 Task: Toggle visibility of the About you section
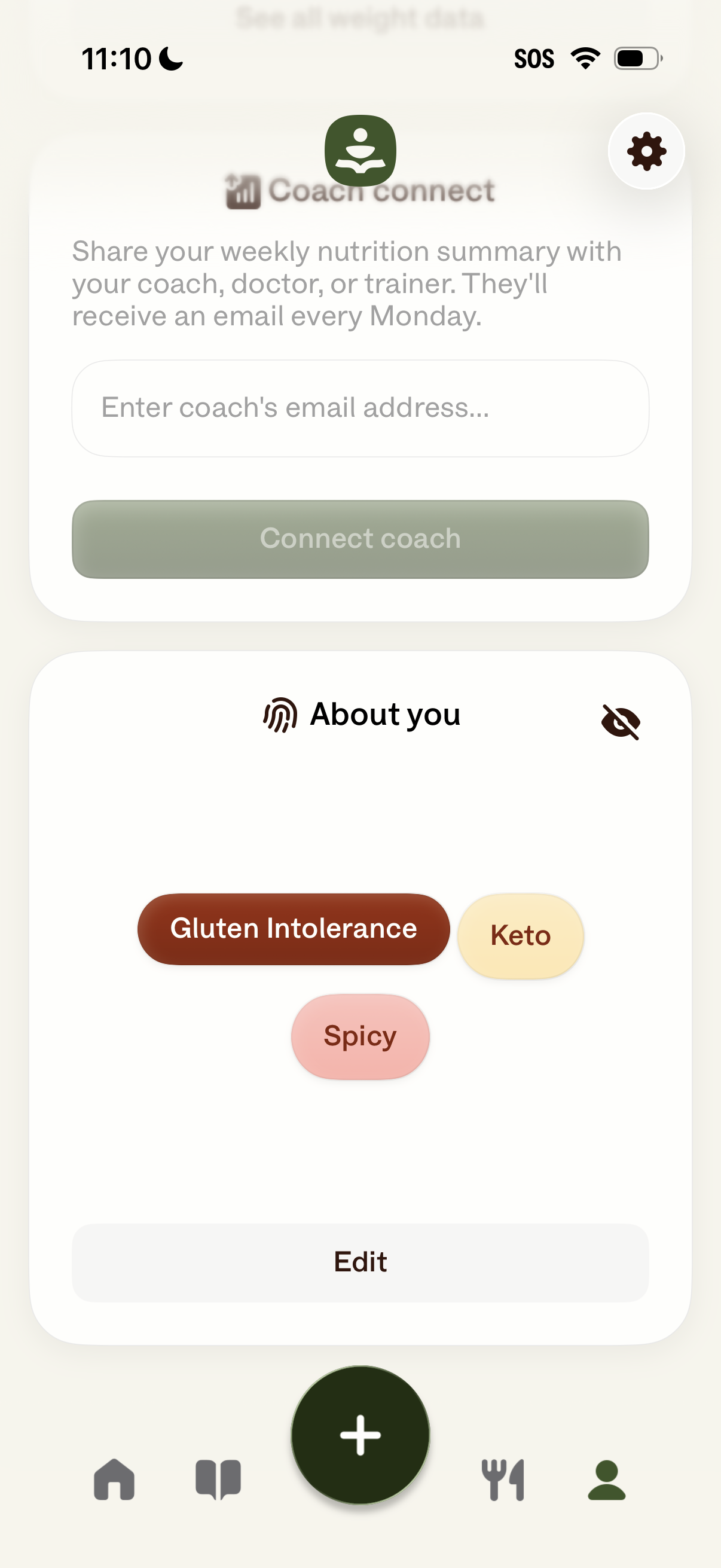pos(621,721)
